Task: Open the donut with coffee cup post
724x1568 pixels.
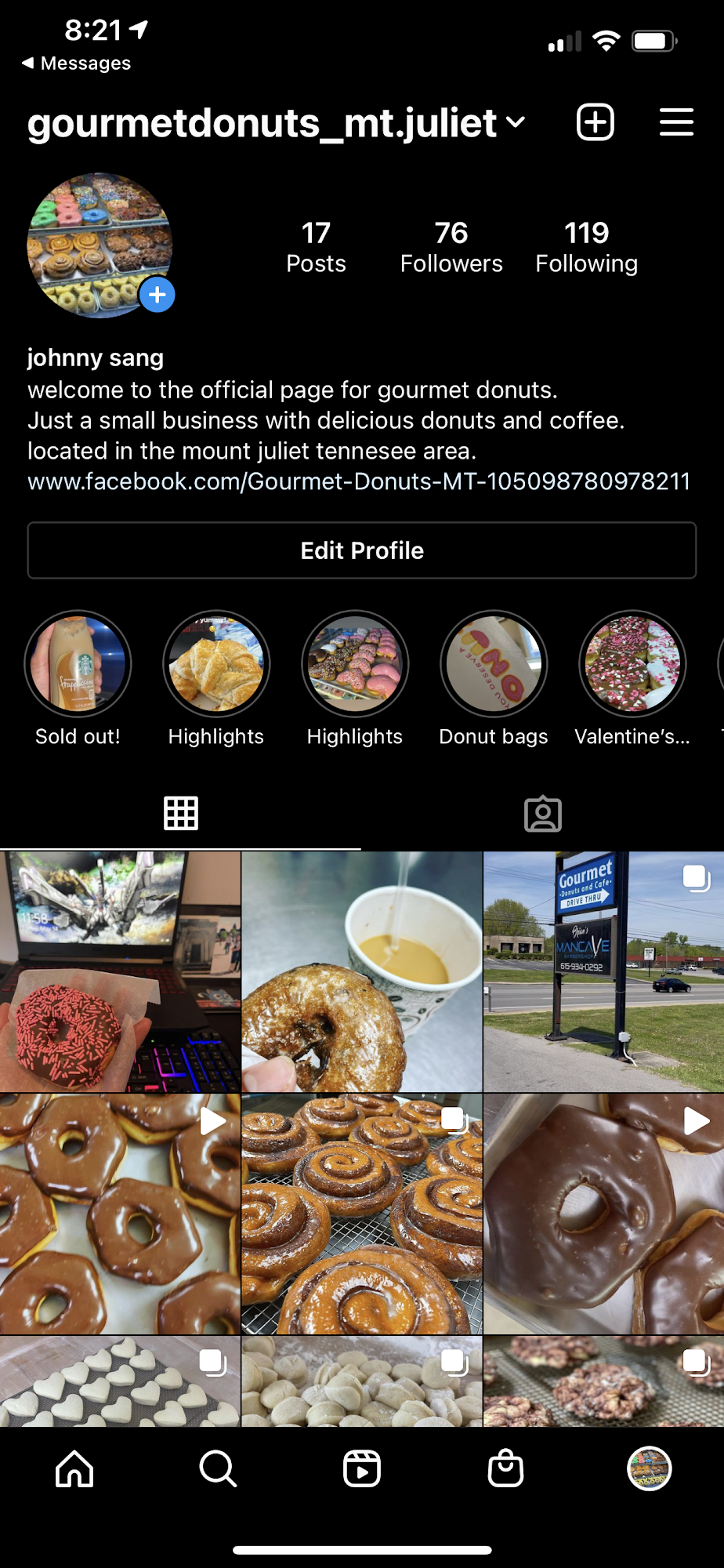Action: pos(361,972)
